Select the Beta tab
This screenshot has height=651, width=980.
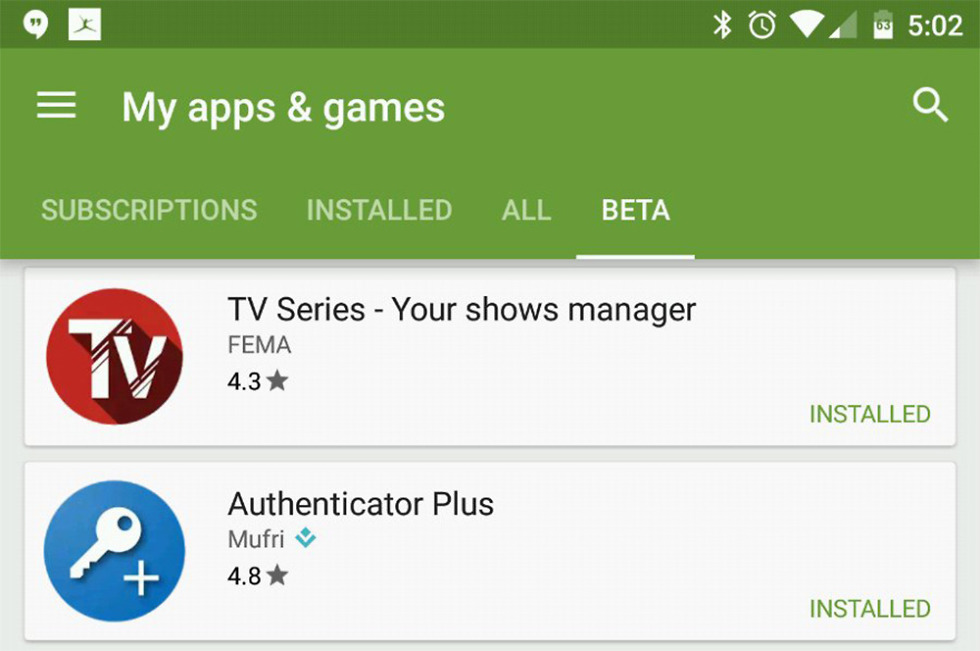point(635,210)
